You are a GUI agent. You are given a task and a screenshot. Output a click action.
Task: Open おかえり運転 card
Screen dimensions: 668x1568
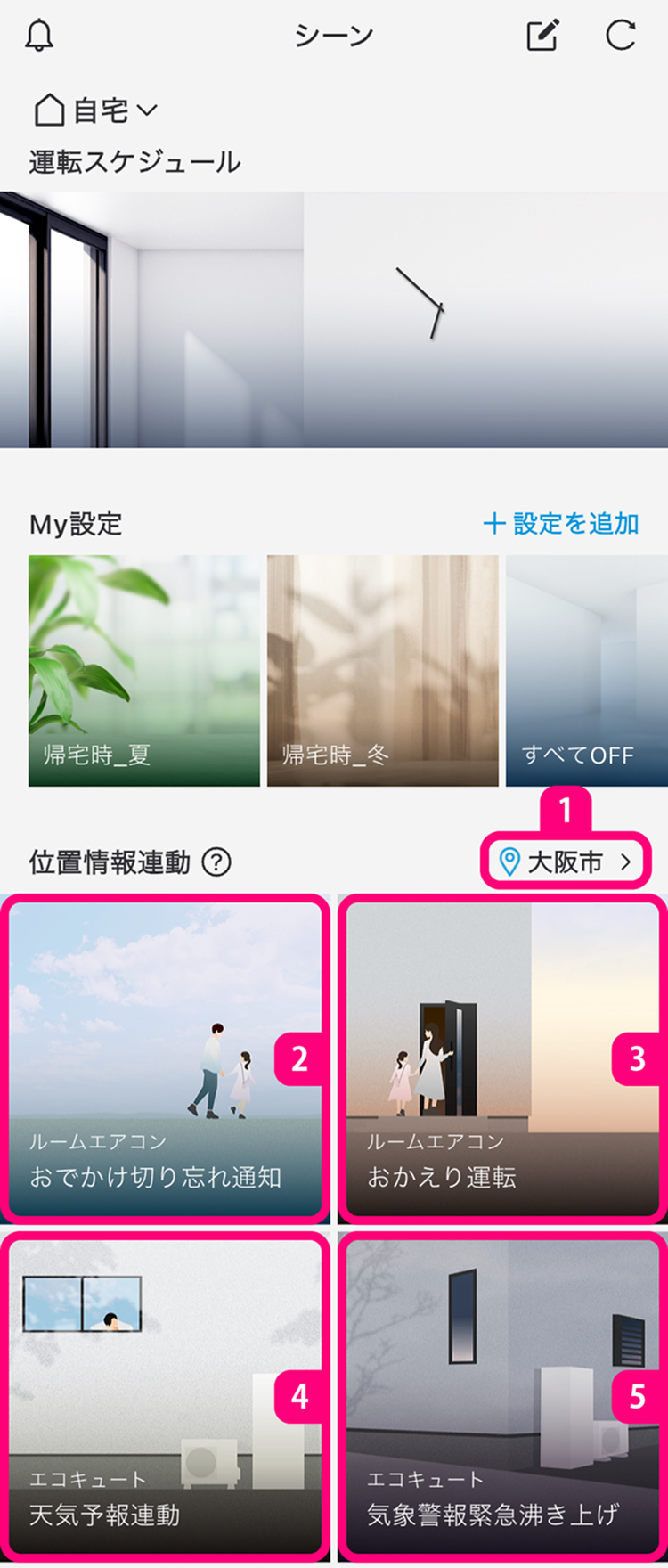(x=502, y=1058)
